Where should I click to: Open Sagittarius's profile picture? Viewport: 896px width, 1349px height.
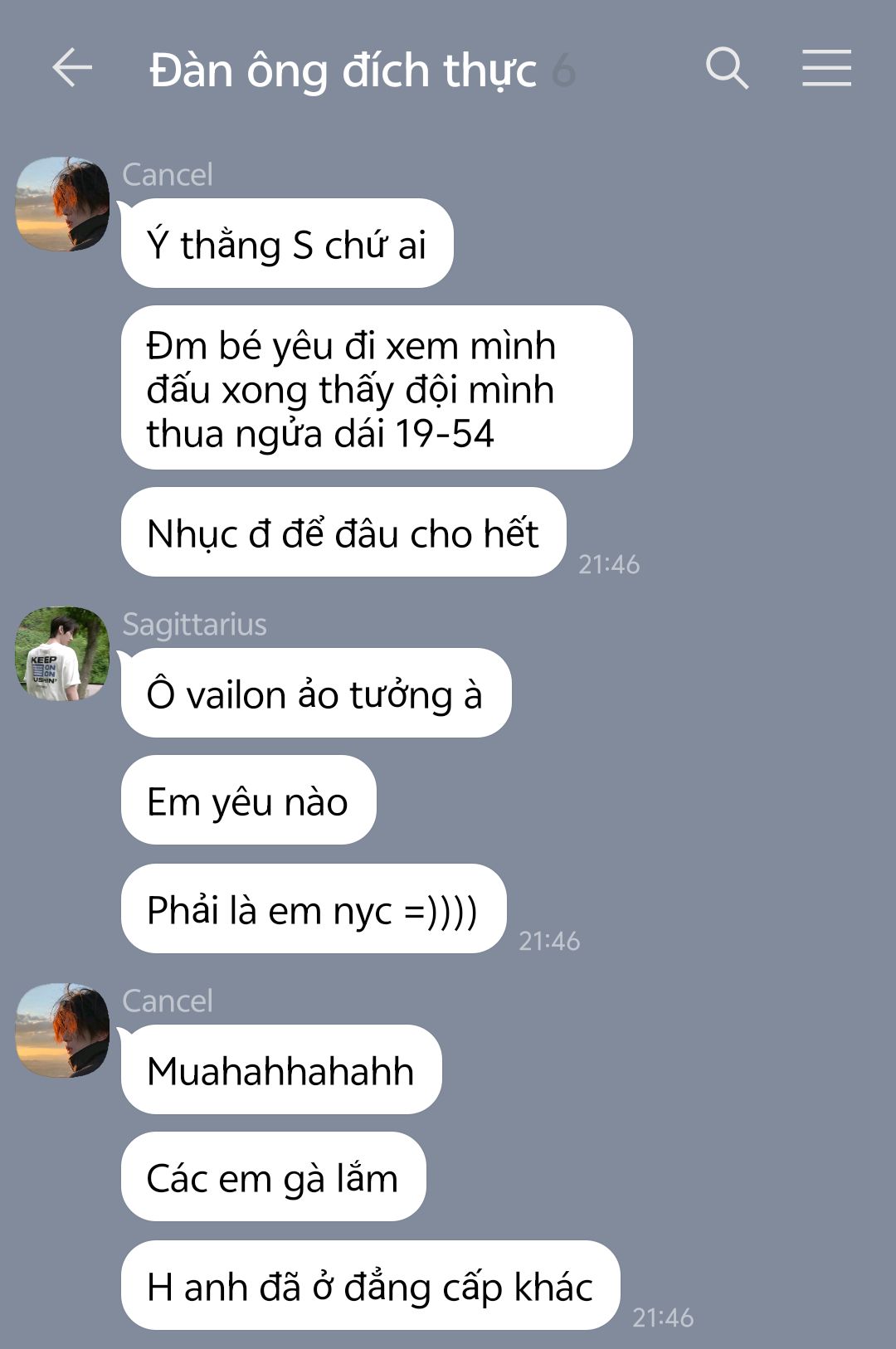[x=62, y=654]
